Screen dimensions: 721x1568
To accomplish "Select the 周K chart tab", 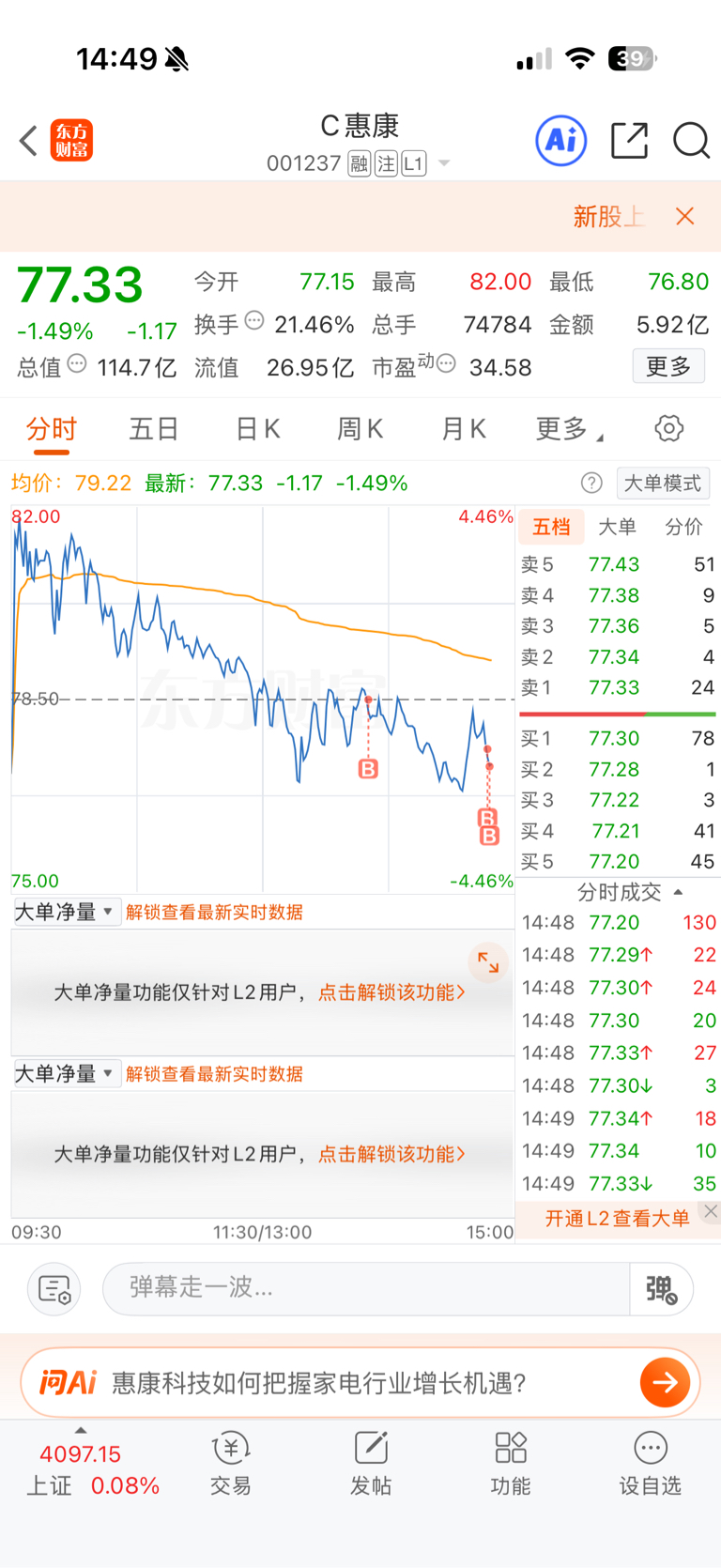I will click(x=360, y=429).
